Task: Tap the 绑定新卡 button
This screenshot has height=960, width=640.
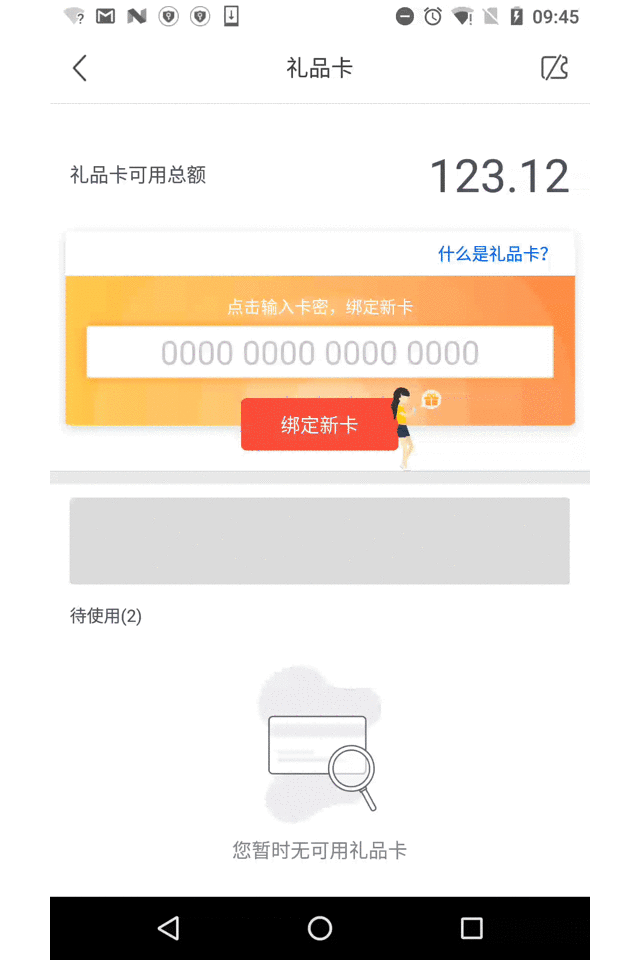Action: (319, 425)
